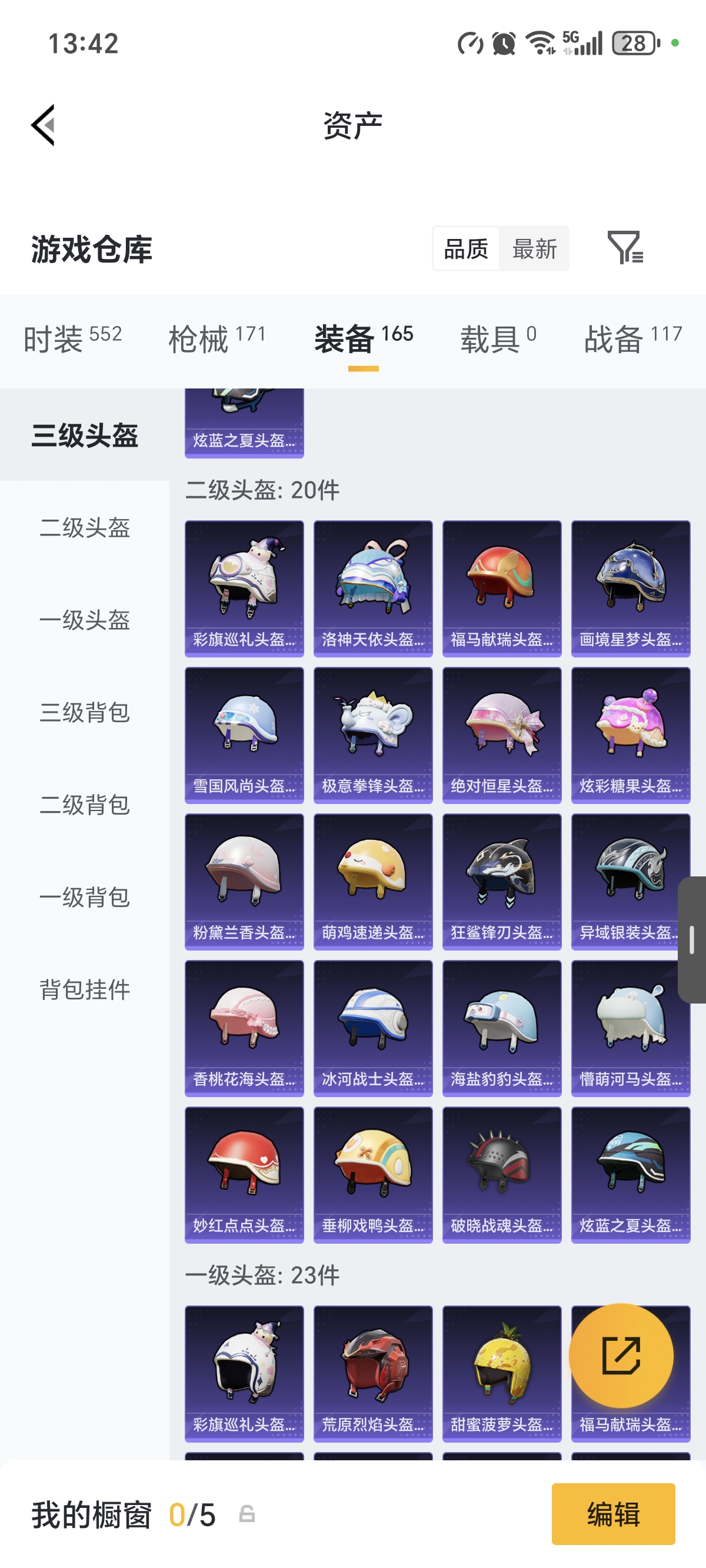Tap the orange share floating button
The height and width of the screenshot is (1568, 706).
click(x=621, y=1356)
